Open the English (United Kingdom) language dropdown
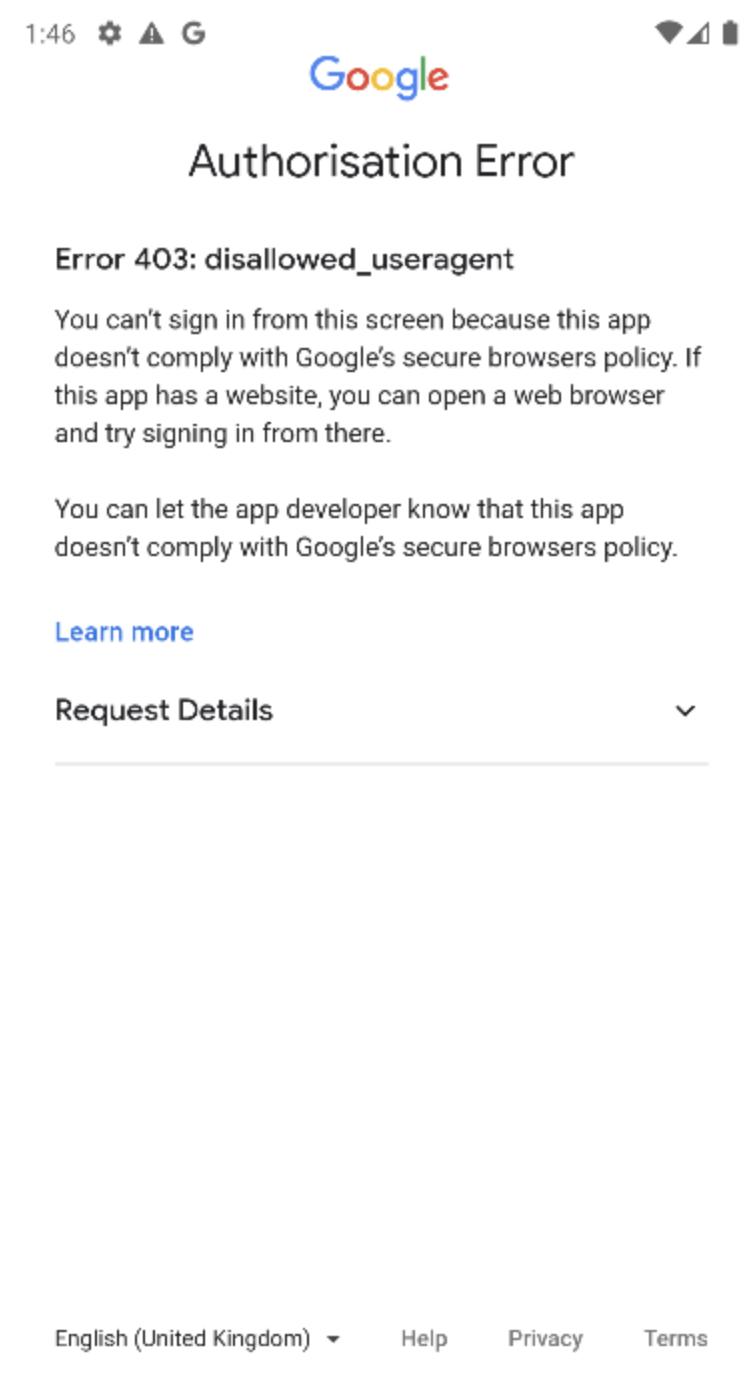This screenshot has width=750, height=1396. 197,1338
